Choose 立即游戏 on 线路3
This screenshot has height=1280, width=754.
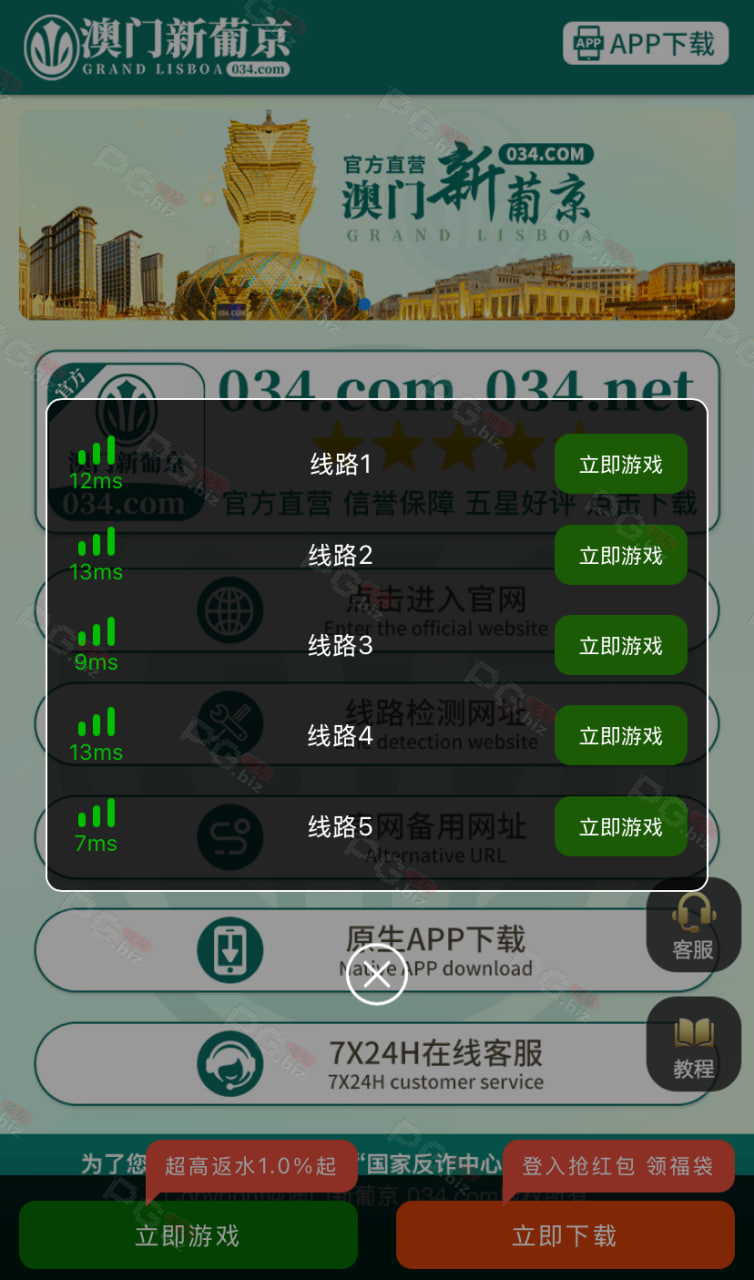point(621,646)
